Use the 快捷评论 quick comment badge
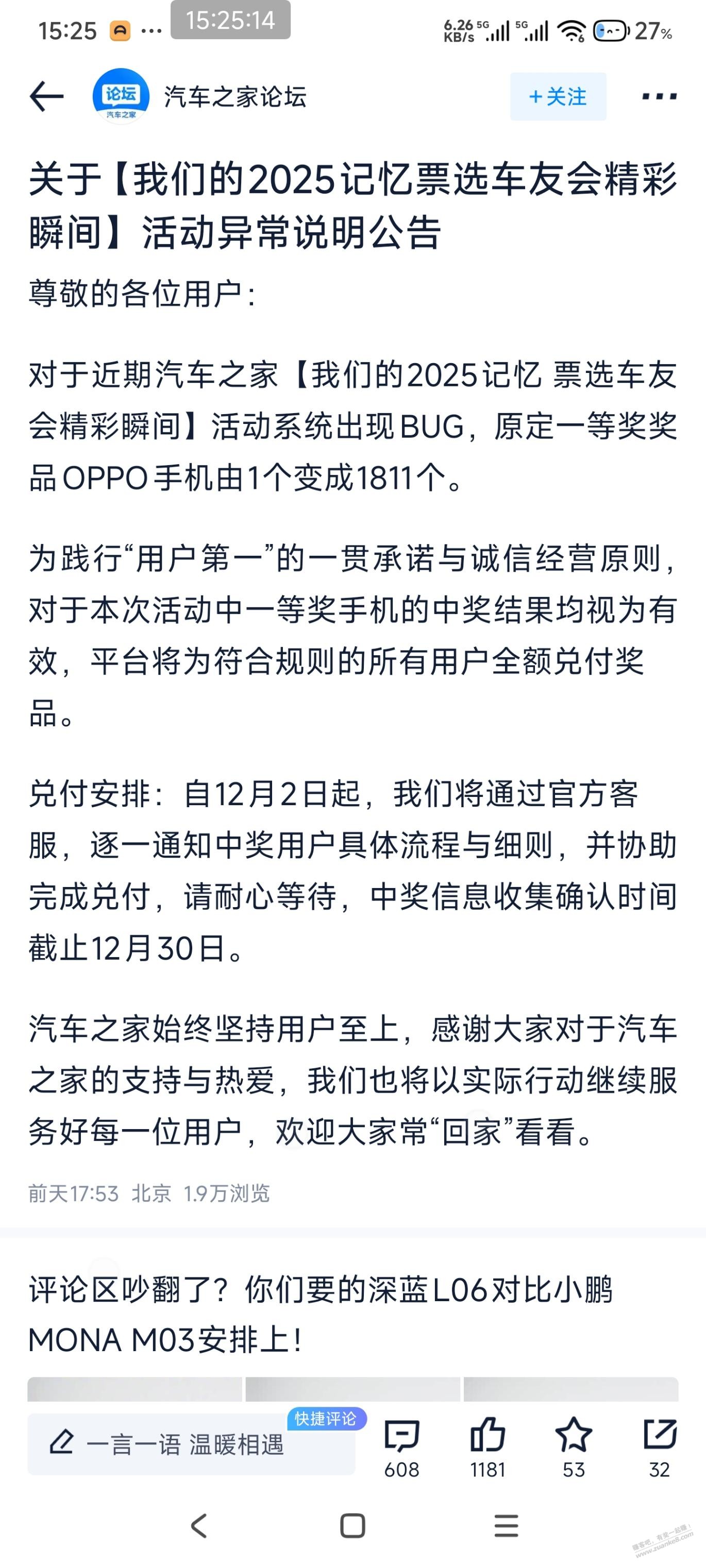The image size is (706, 1568). 327,1419
